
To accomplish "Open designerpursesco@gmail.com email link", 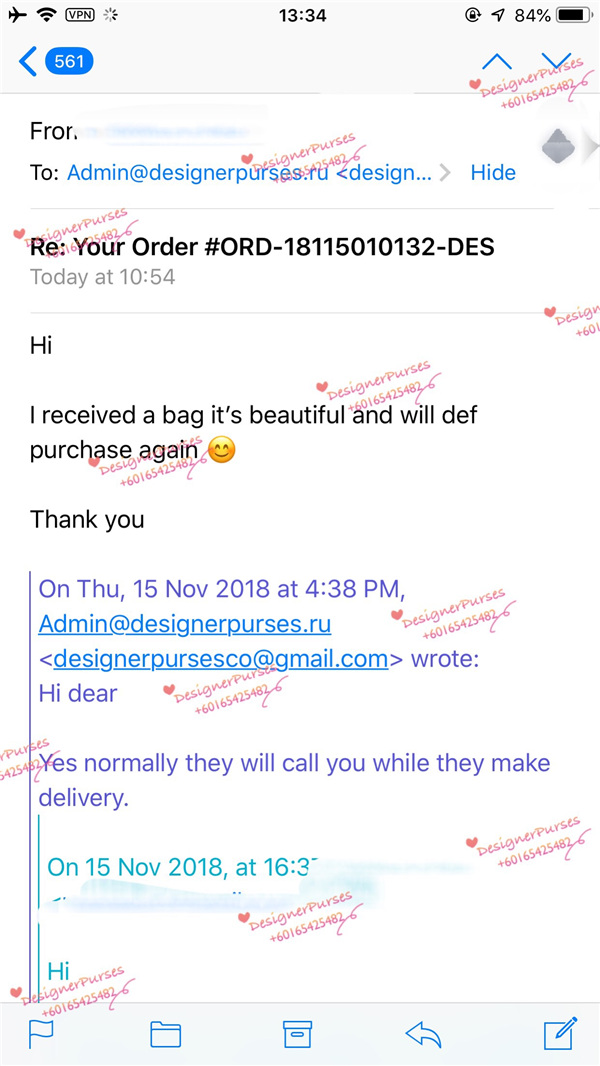I will click(220, 659).
